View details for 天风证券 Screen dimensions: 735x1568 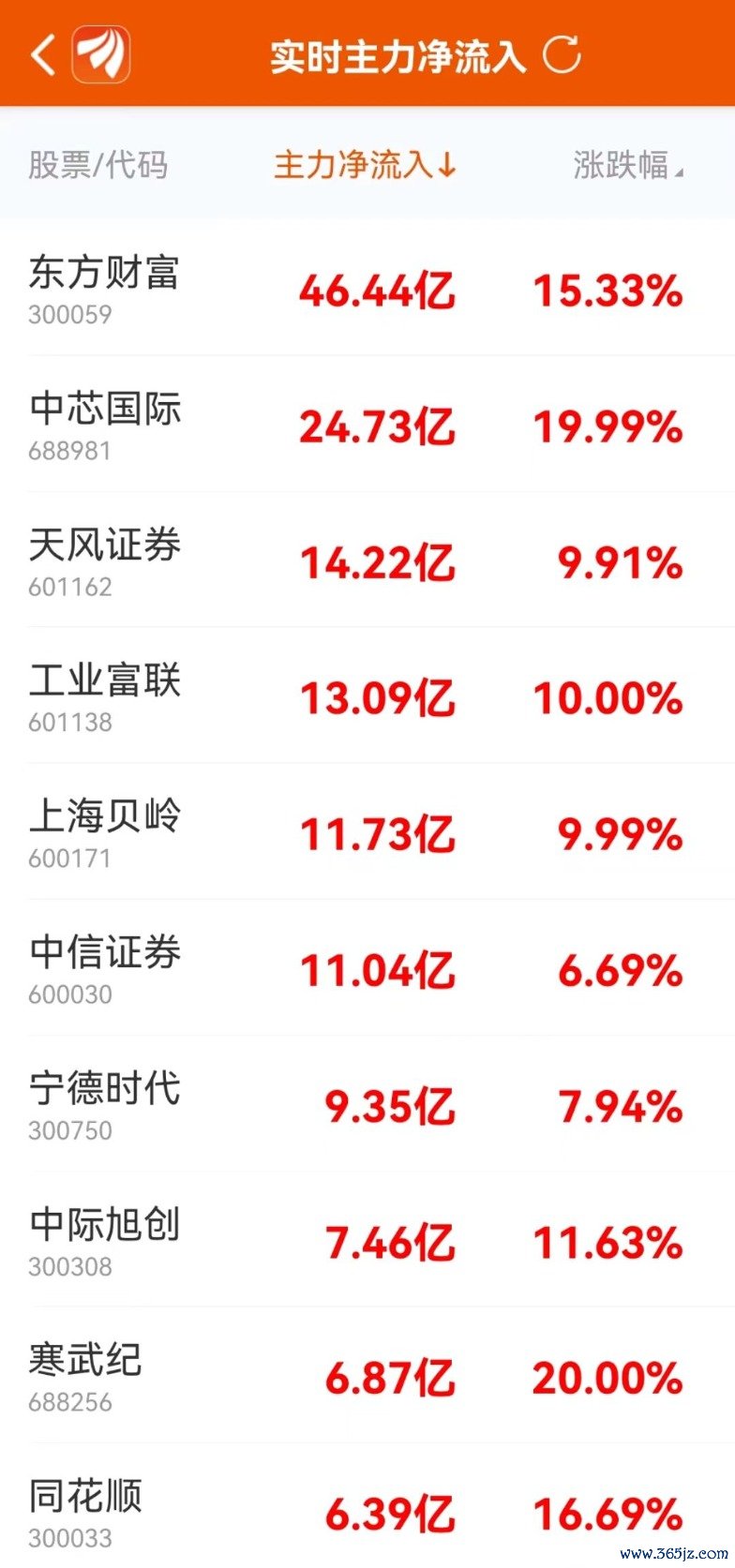click(x=367, y=560)
